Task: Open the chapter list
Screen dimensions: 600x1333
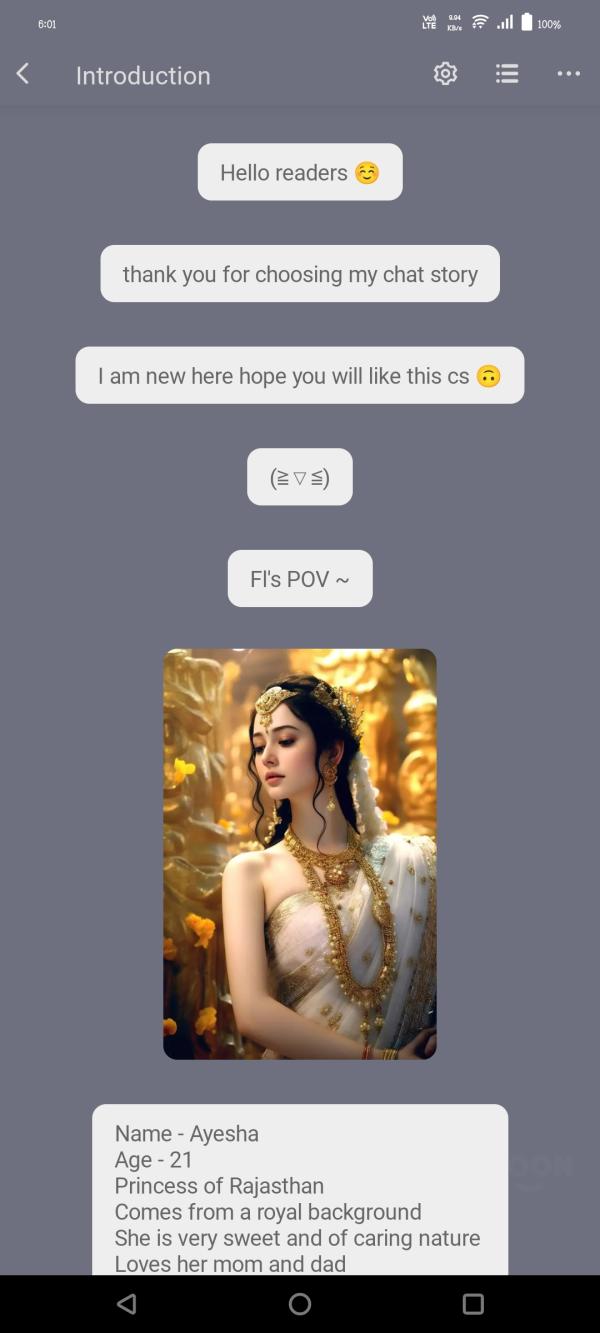Action: [x=507, y=74]
